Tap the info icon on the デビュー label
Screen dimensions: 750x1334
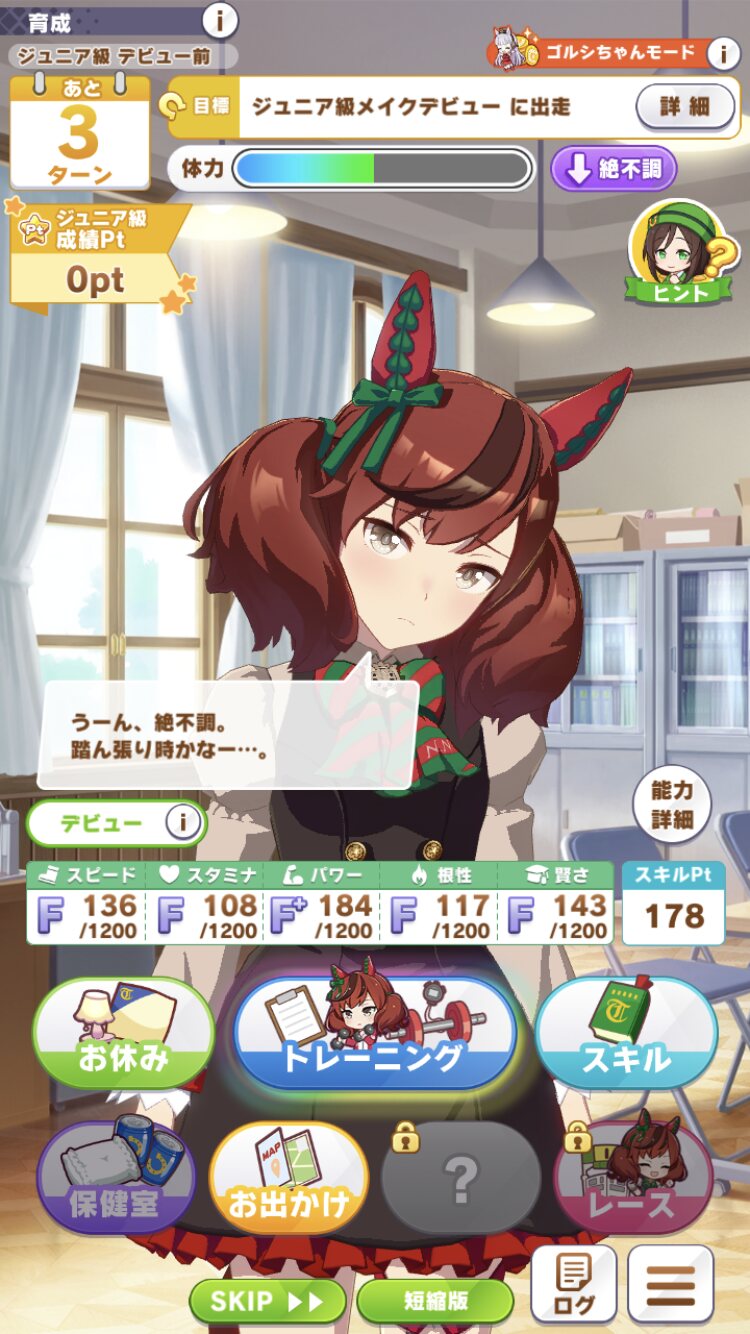[182, 823]
